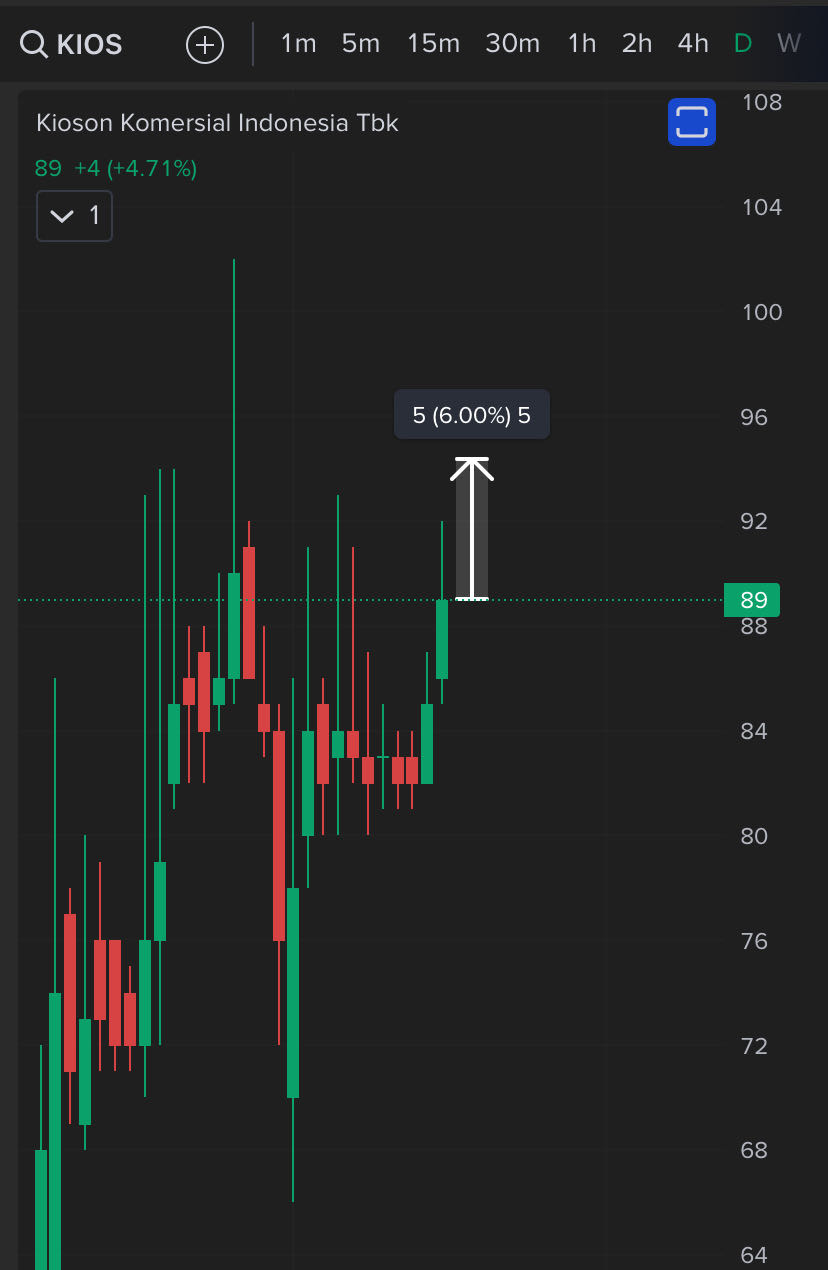Switch to the 1m timeframe
Image resolution: width=828 pixels, height=1270 pixels.
(x=298, y=44)
